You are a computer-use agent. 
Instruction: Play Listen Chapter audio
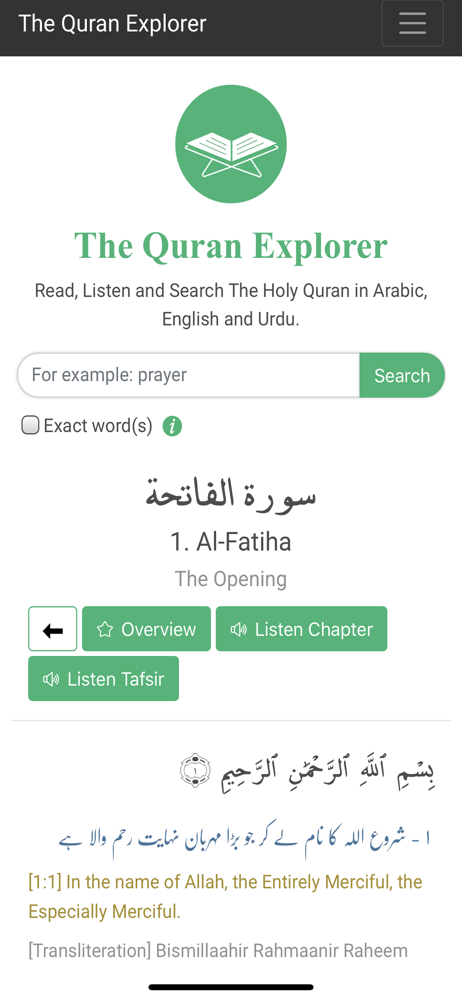click(x=301, y=629)
